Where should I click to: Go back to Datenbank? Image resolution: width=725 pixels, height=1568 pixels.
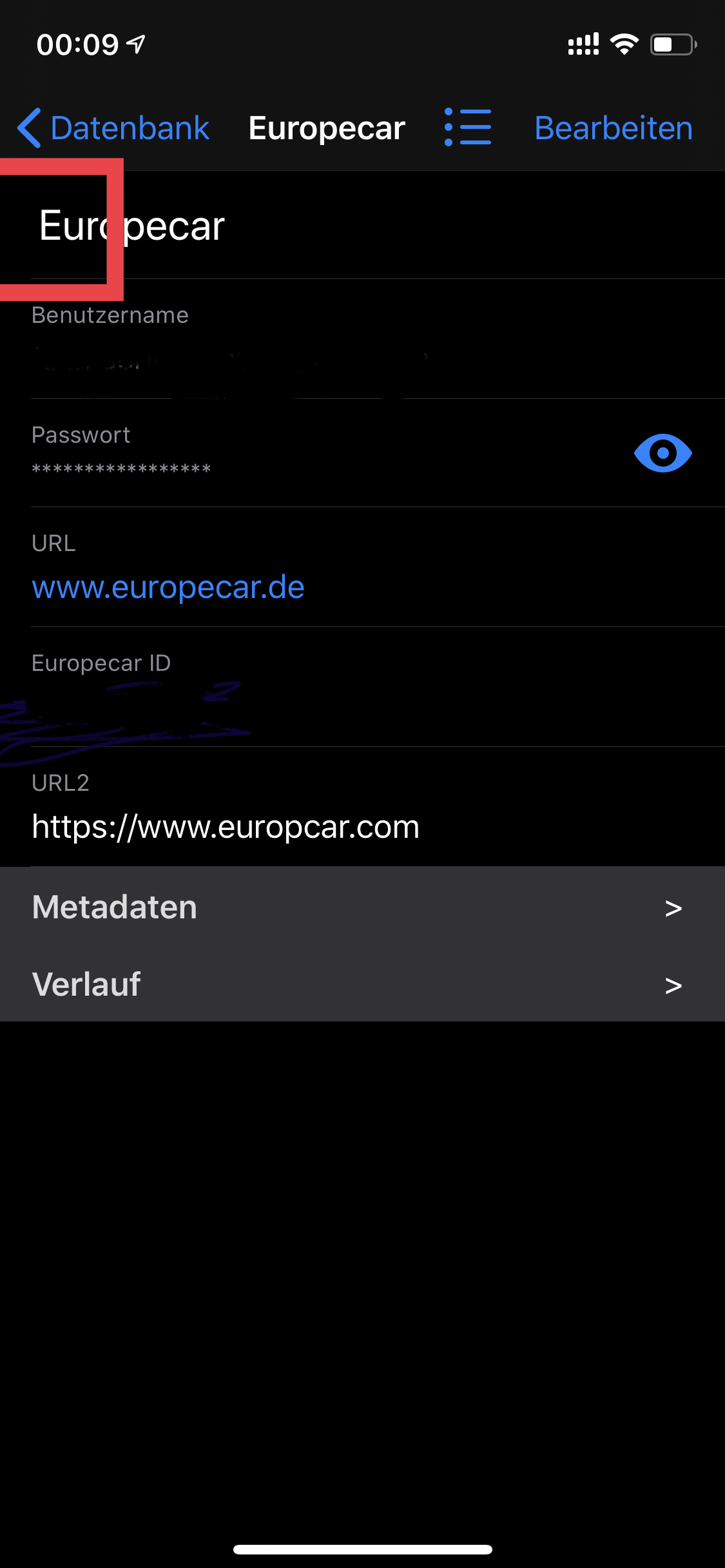113,128
